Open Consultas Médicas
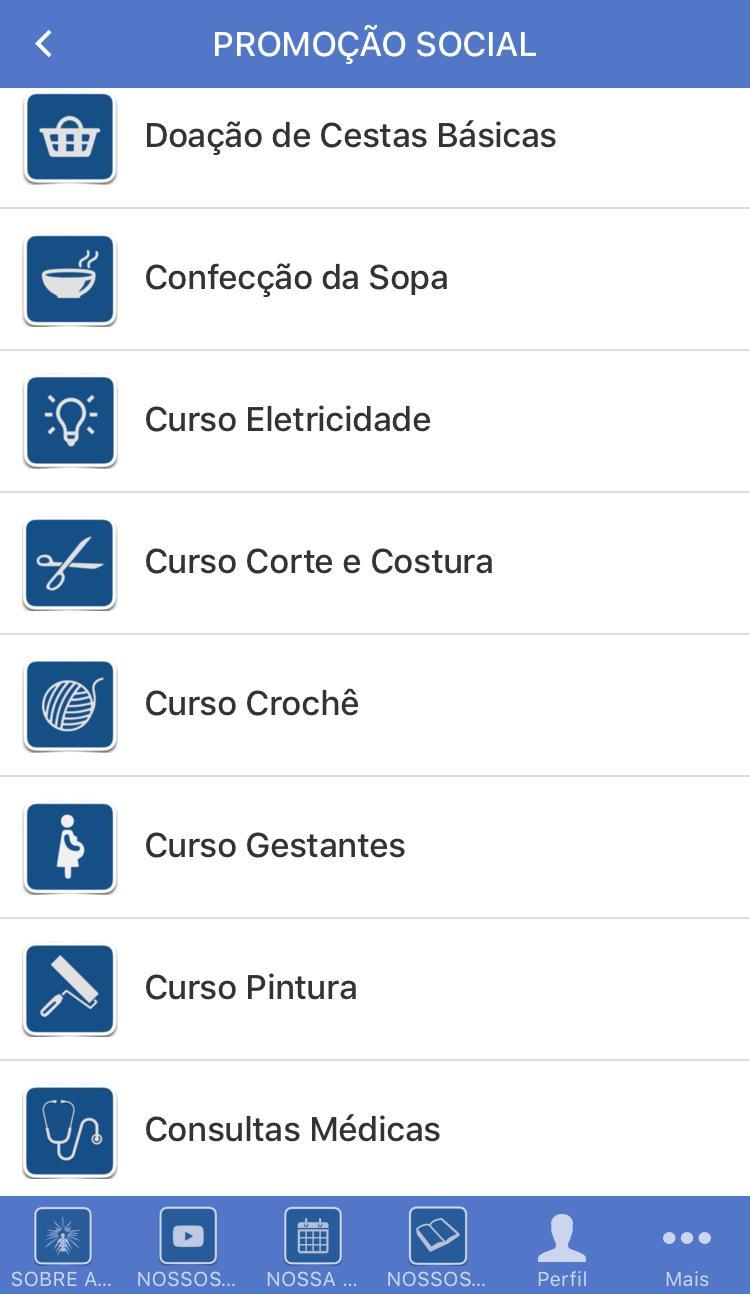Screen dimensions: 750x1294 pos(375,1129)
